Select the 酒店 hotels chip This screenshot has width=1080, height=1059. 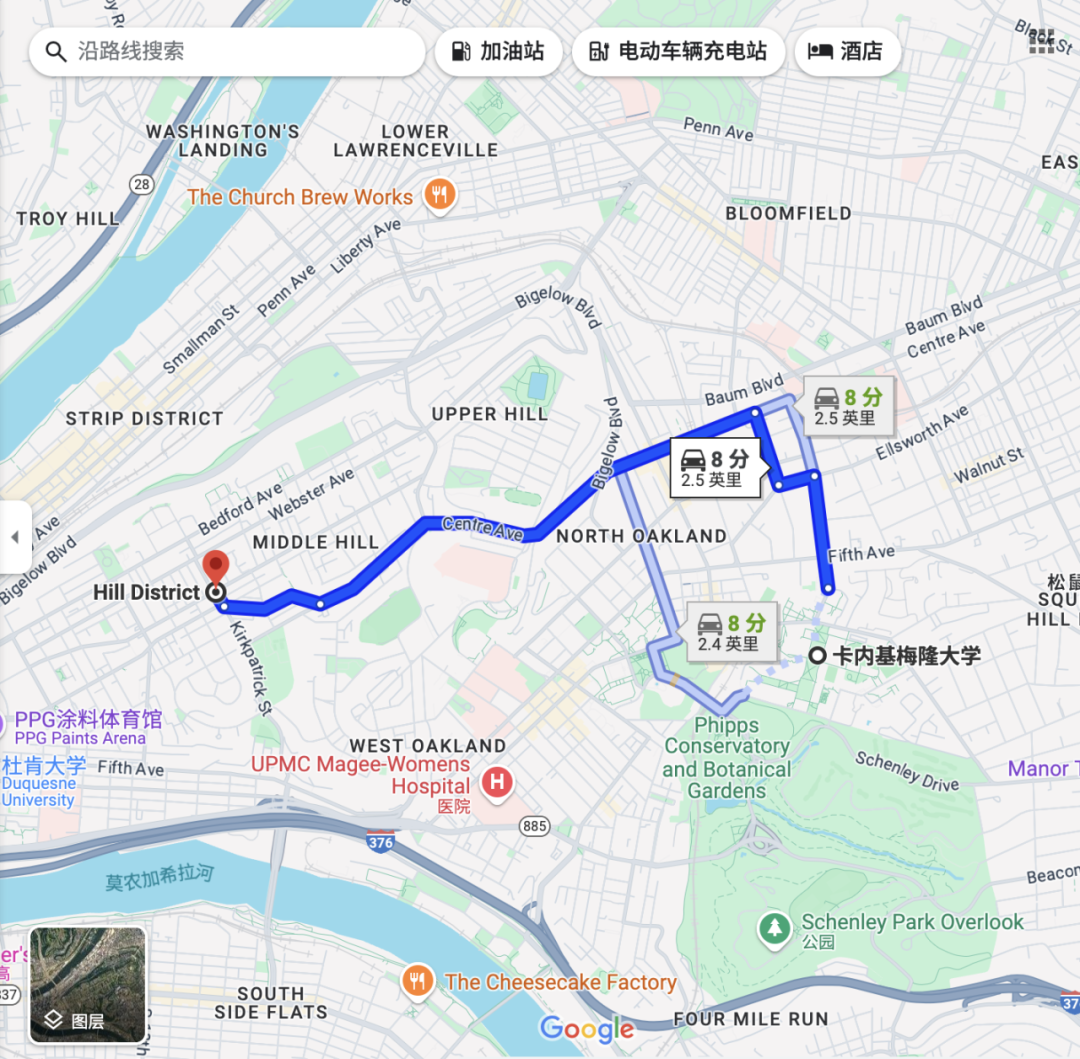tap(846, 52)
